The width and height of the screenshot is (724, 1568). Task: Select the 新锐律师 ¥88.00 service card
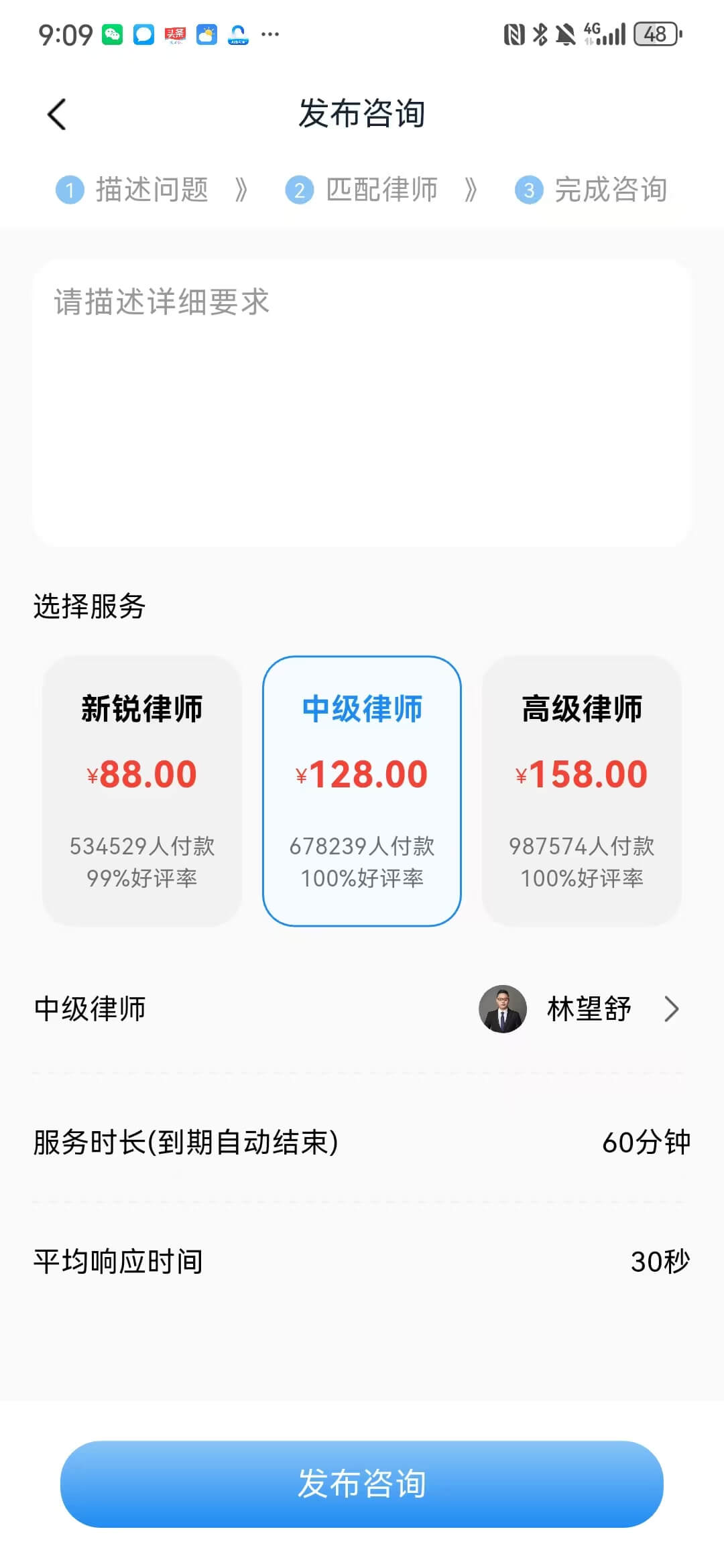click(x=142, y=791)
